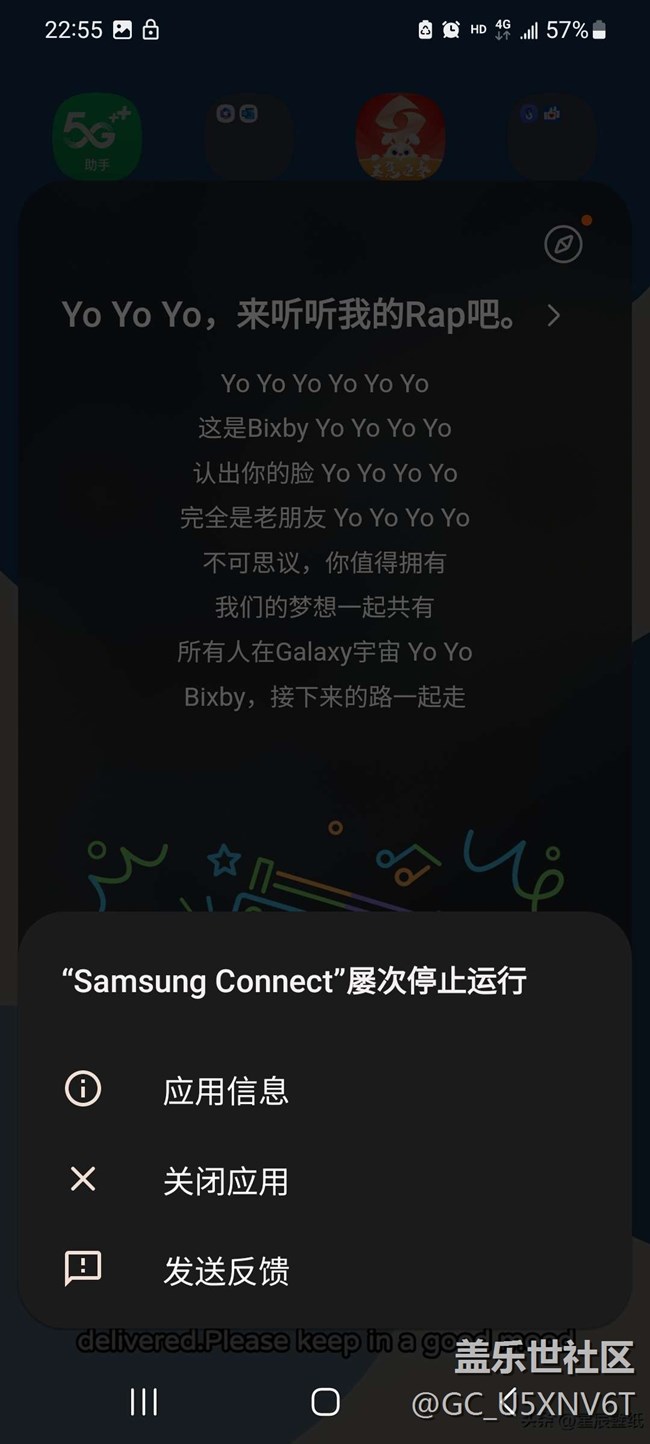Select 关闭应用 to close the app
This screenshot has width=650, height=1444.
pos(225,1181)
